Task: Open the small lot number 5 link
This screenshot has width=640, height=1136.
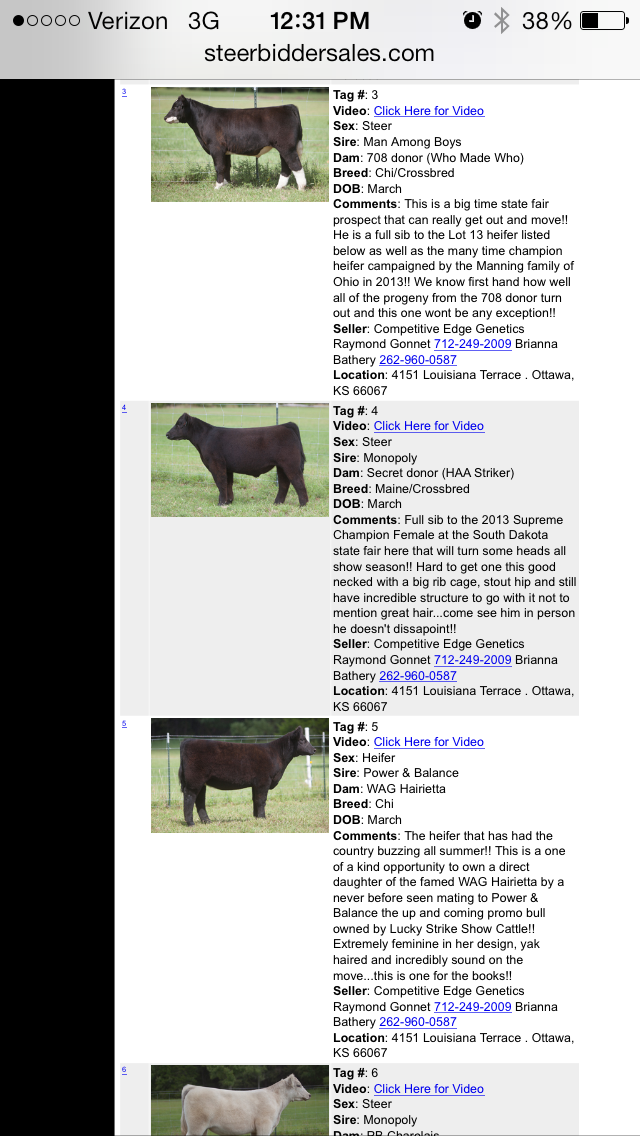Action: pyautogui.click(x=124, y=724)
